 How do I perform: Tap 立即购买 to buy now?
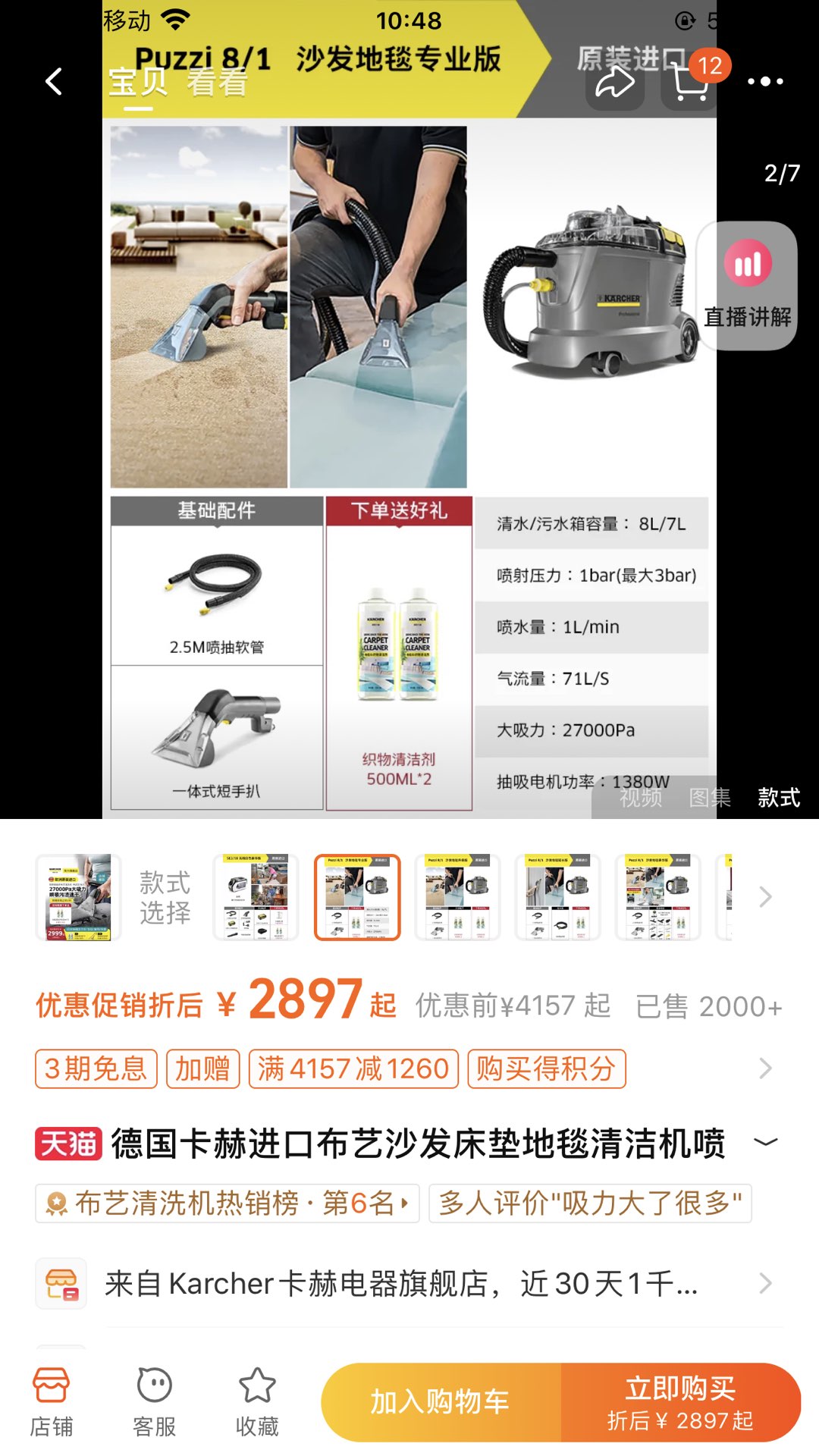click(x=680, y=1402)
